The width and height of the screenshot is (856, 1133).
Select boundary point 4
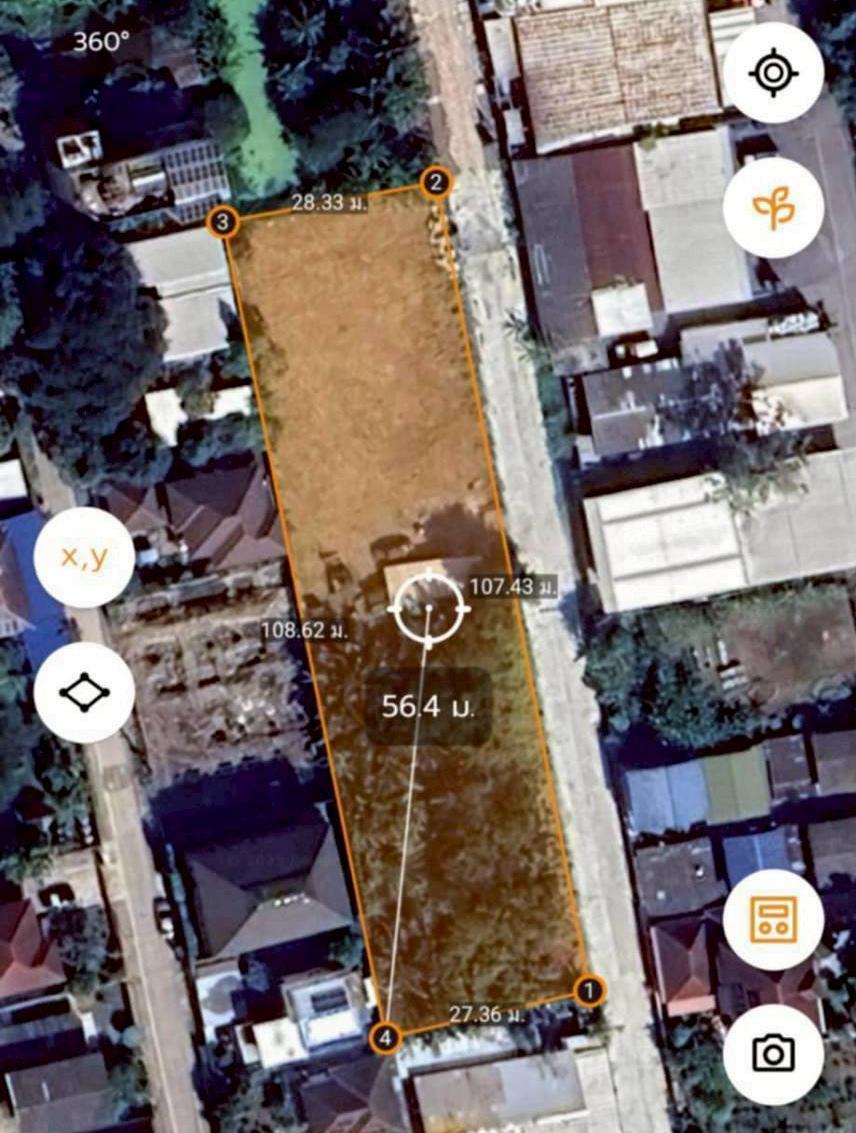point(385,1038)
